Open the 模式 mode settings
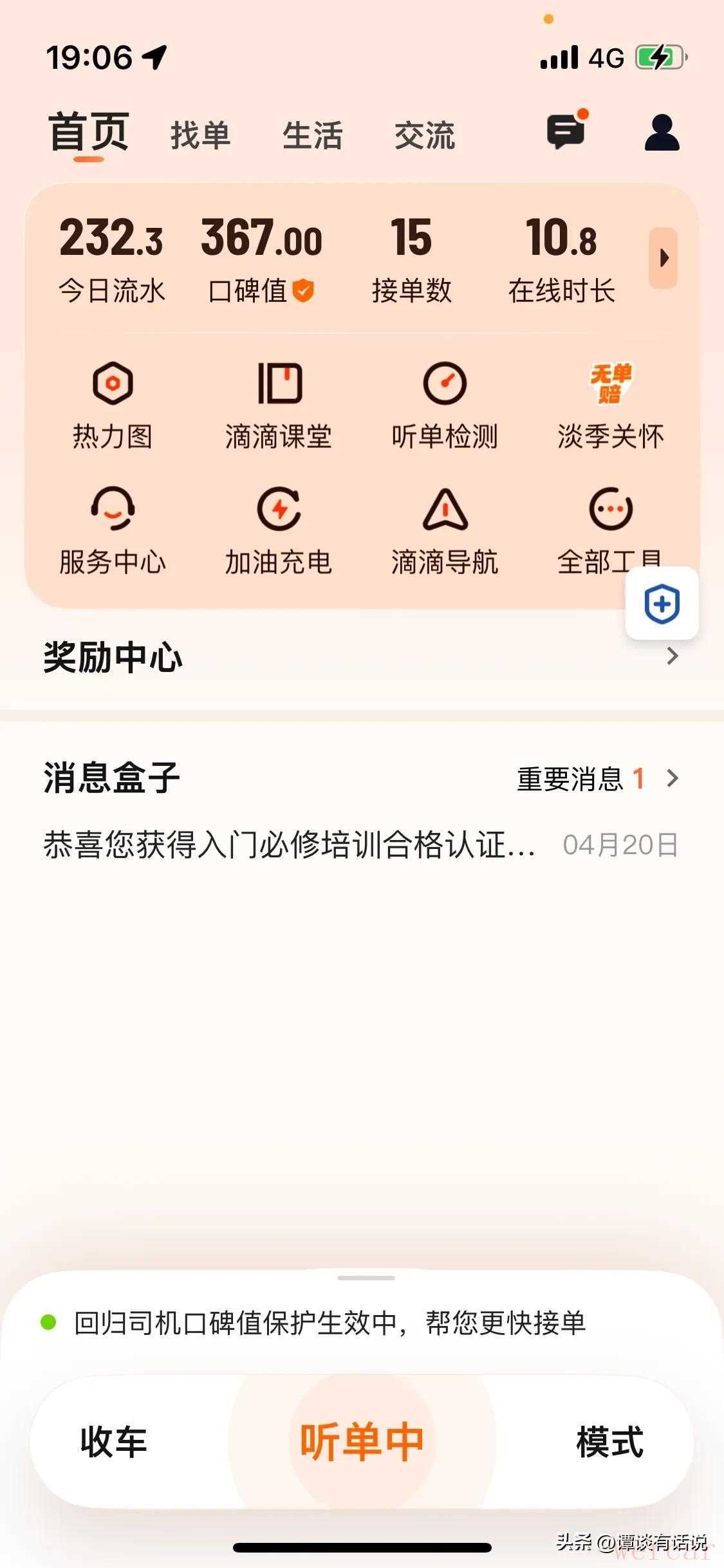This screenshot has height=1568, width=724. tap(609, 1442)
